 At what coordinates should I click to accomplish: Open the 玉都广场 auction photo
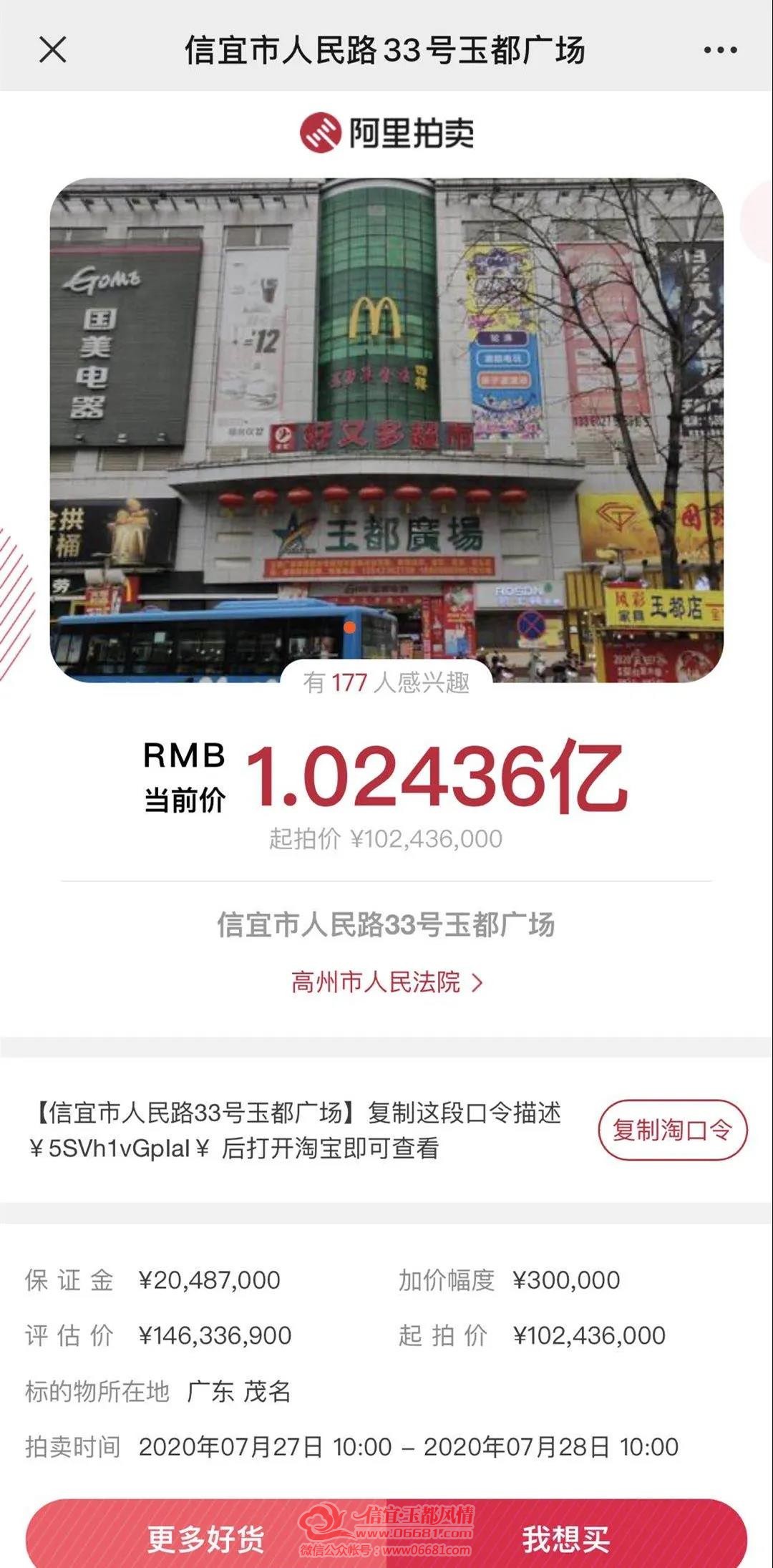pyautogui.click(x=386, y=430)
